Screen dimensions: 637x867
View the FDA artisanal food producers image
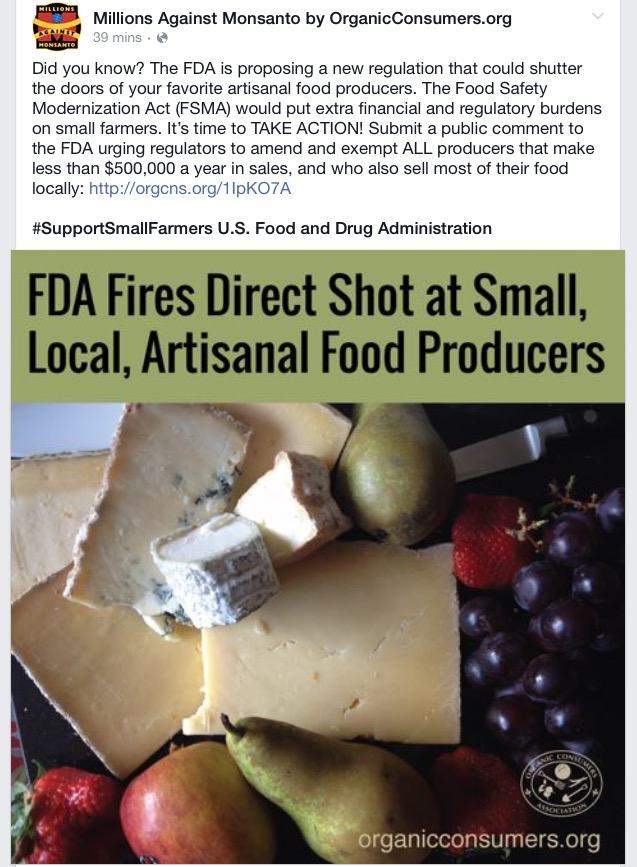point(318,557)
